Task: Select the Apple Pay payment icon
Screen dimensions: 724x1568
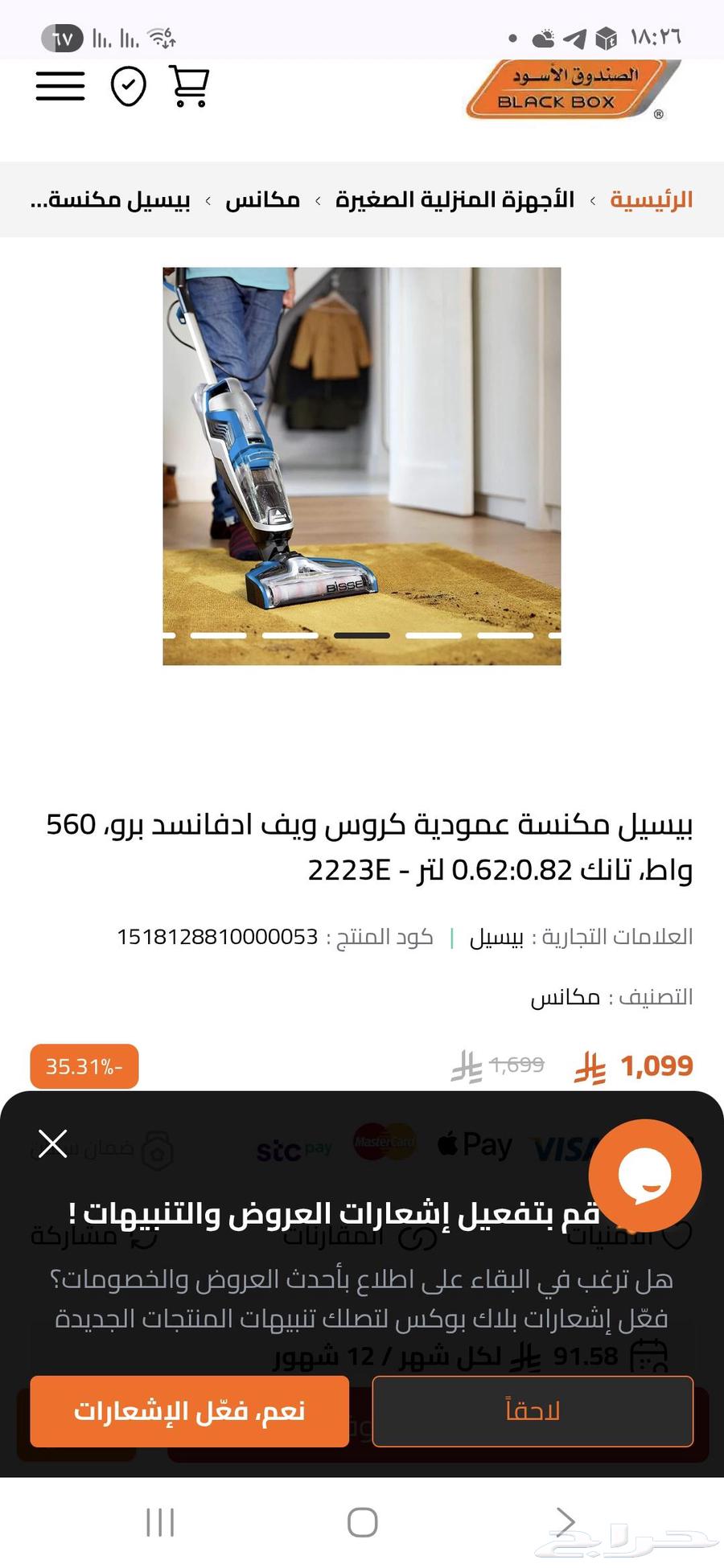Action: tap(474, 1144)
